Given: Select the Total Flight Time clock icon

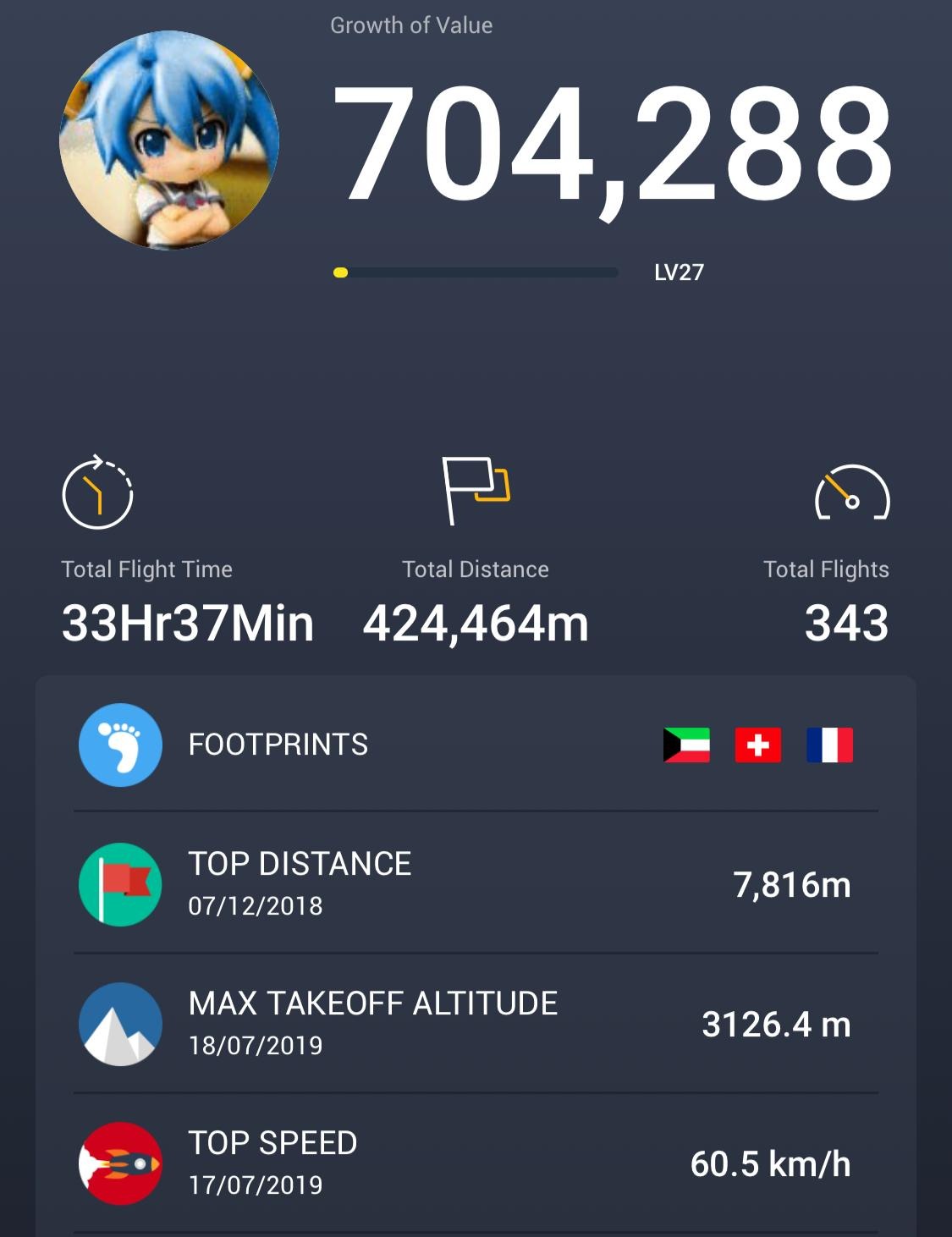Looking at the screenshot, I should tap(97, 495).
